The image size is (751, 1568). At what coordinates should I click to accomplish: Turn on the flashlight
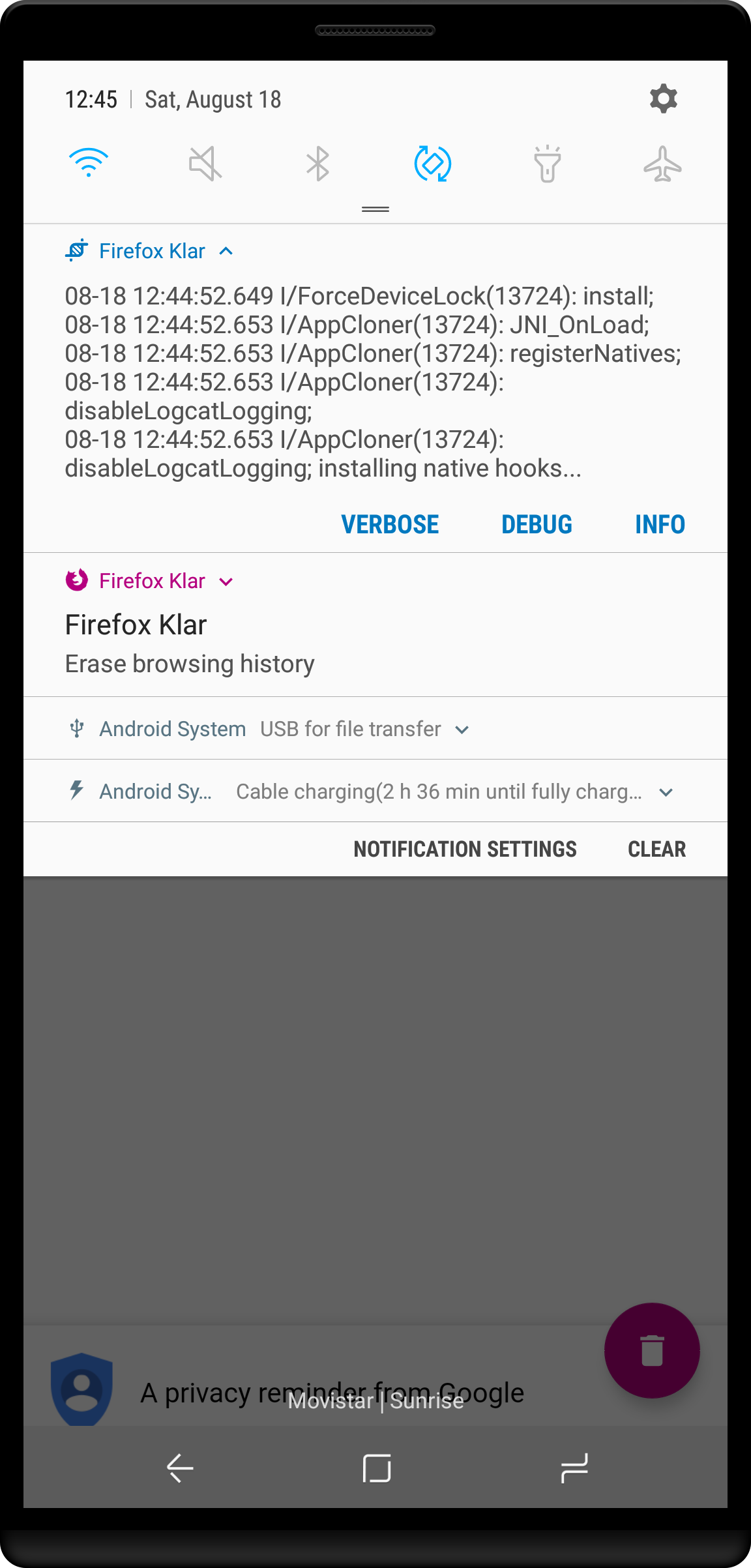[x=548, y=163]
